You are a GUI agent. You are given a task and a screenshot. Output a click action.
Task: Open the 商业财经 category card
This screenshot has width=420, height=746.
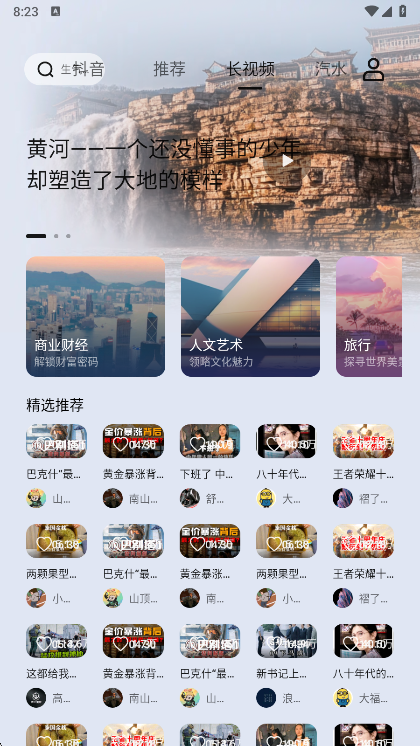pyautogui.click(x=96, y=316)
